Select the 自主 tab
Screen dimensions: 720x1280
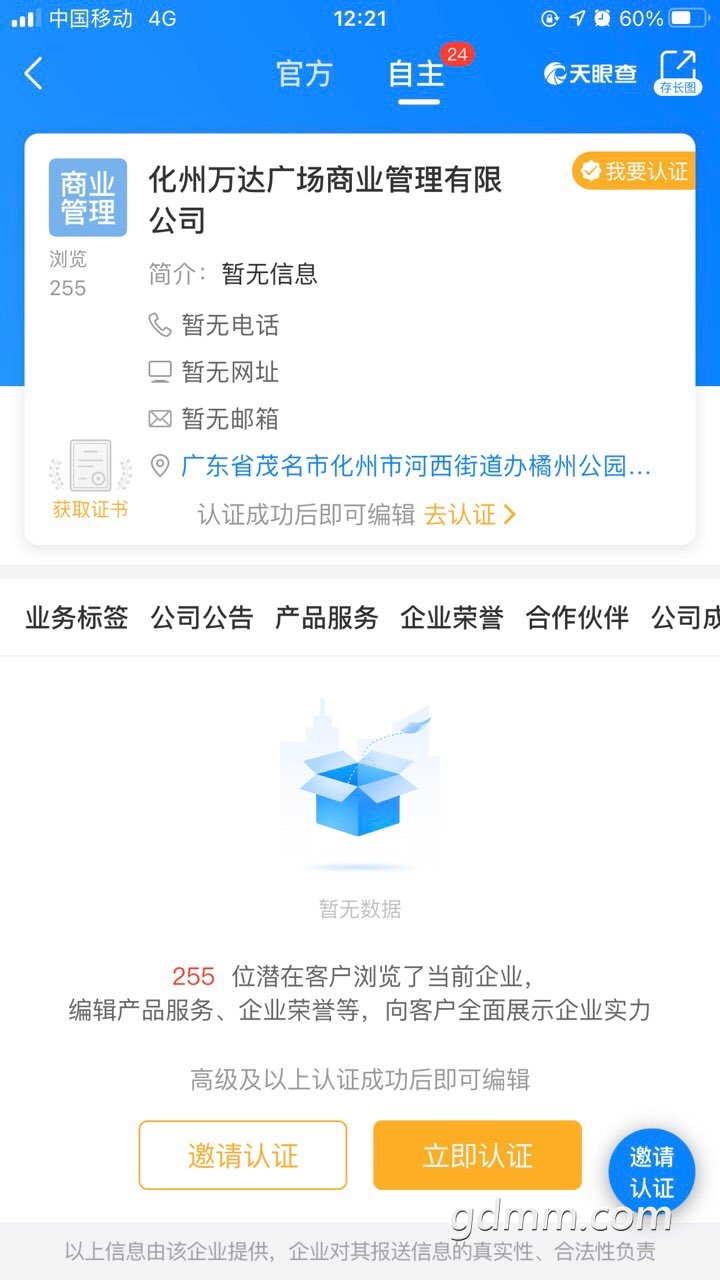coord(416,74)
